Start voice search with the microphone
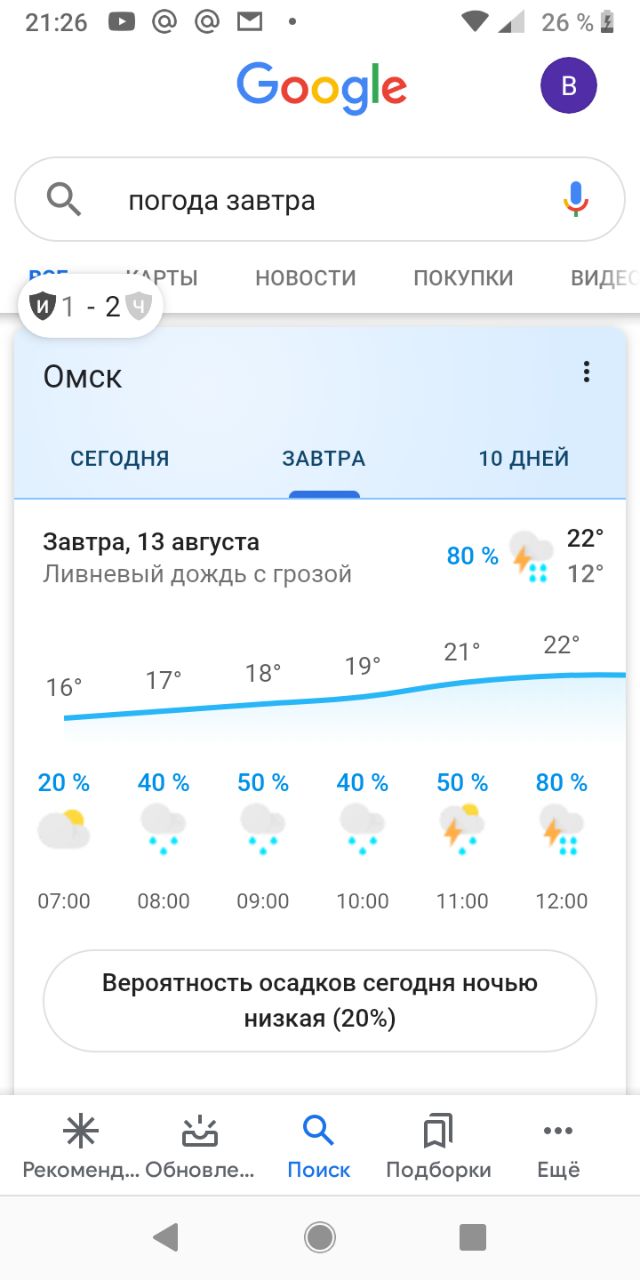Image resolution: width=640 pixels, height=1280 pixels. pyautogui.click(x=575, y=199)
